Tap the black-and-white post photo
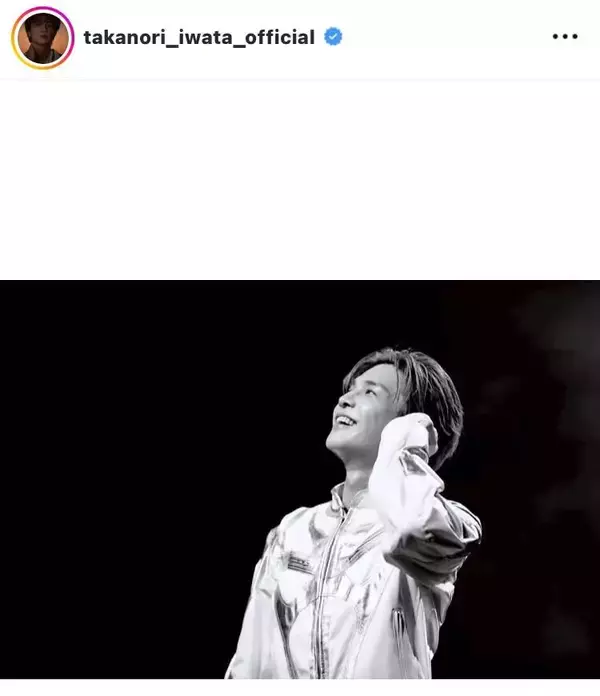 (x=300, y=480)
